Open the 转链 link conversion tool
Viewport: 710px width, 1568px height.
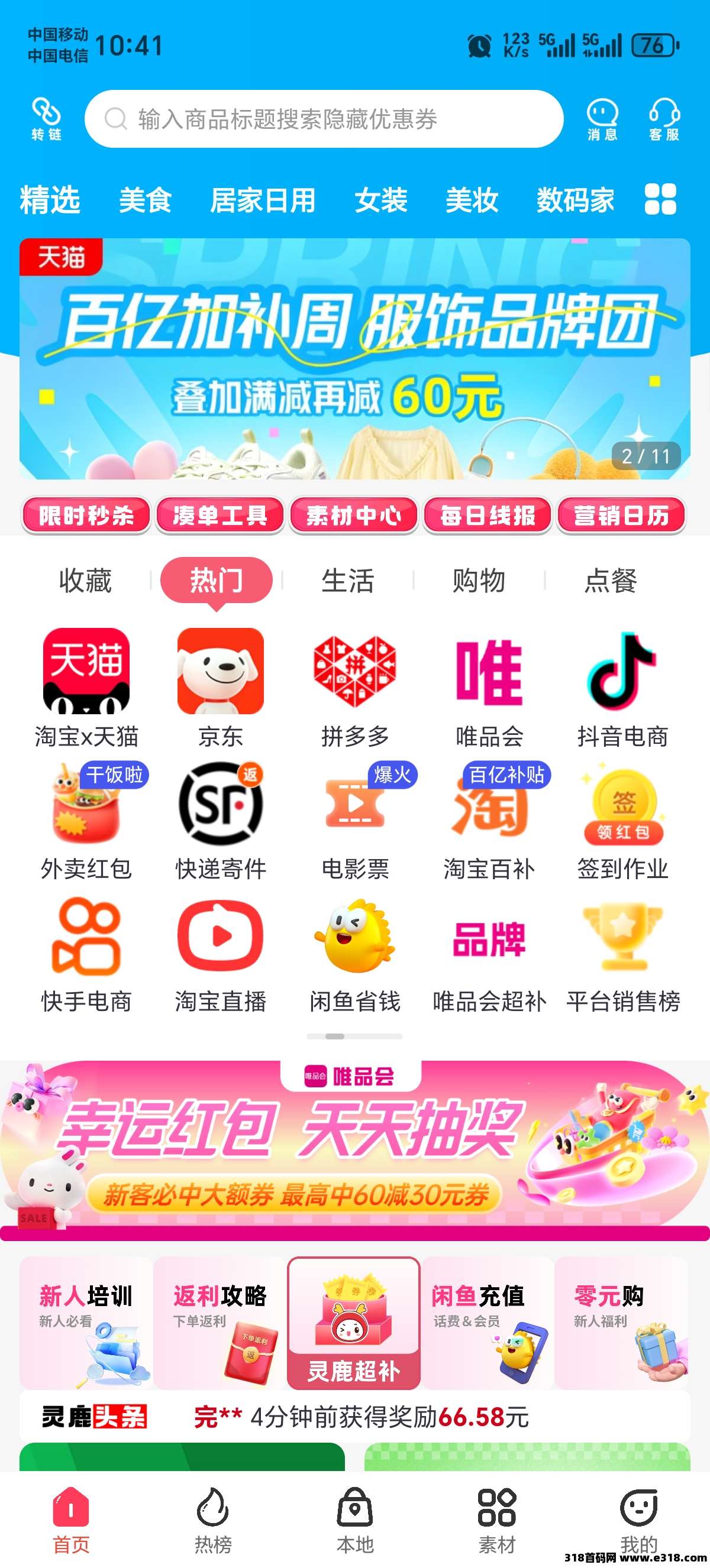(46, 119)
